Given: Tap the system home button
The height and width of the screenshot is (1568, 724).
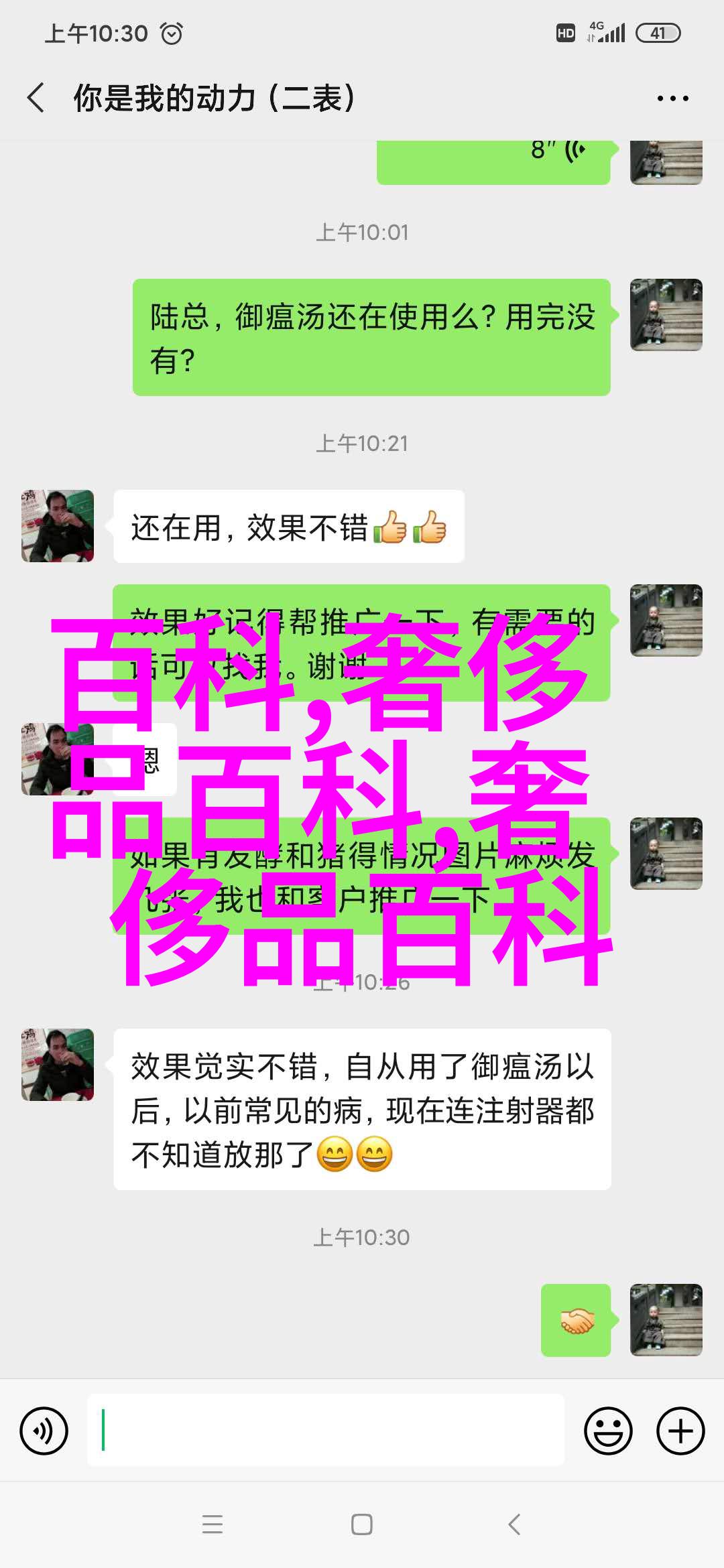Looking at the screenshot, I should [361, 1524].
